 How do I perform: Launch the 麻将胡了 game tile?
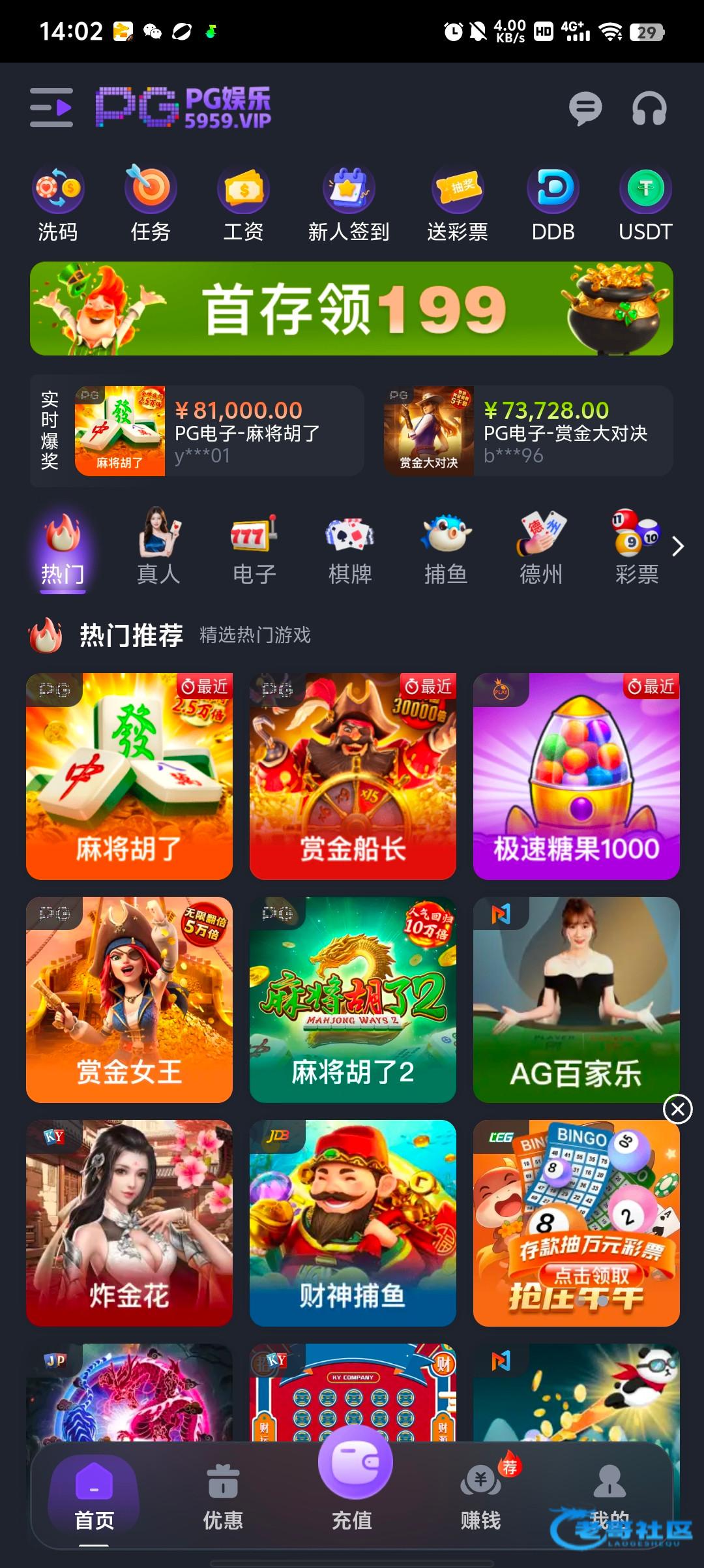point(129,776)
